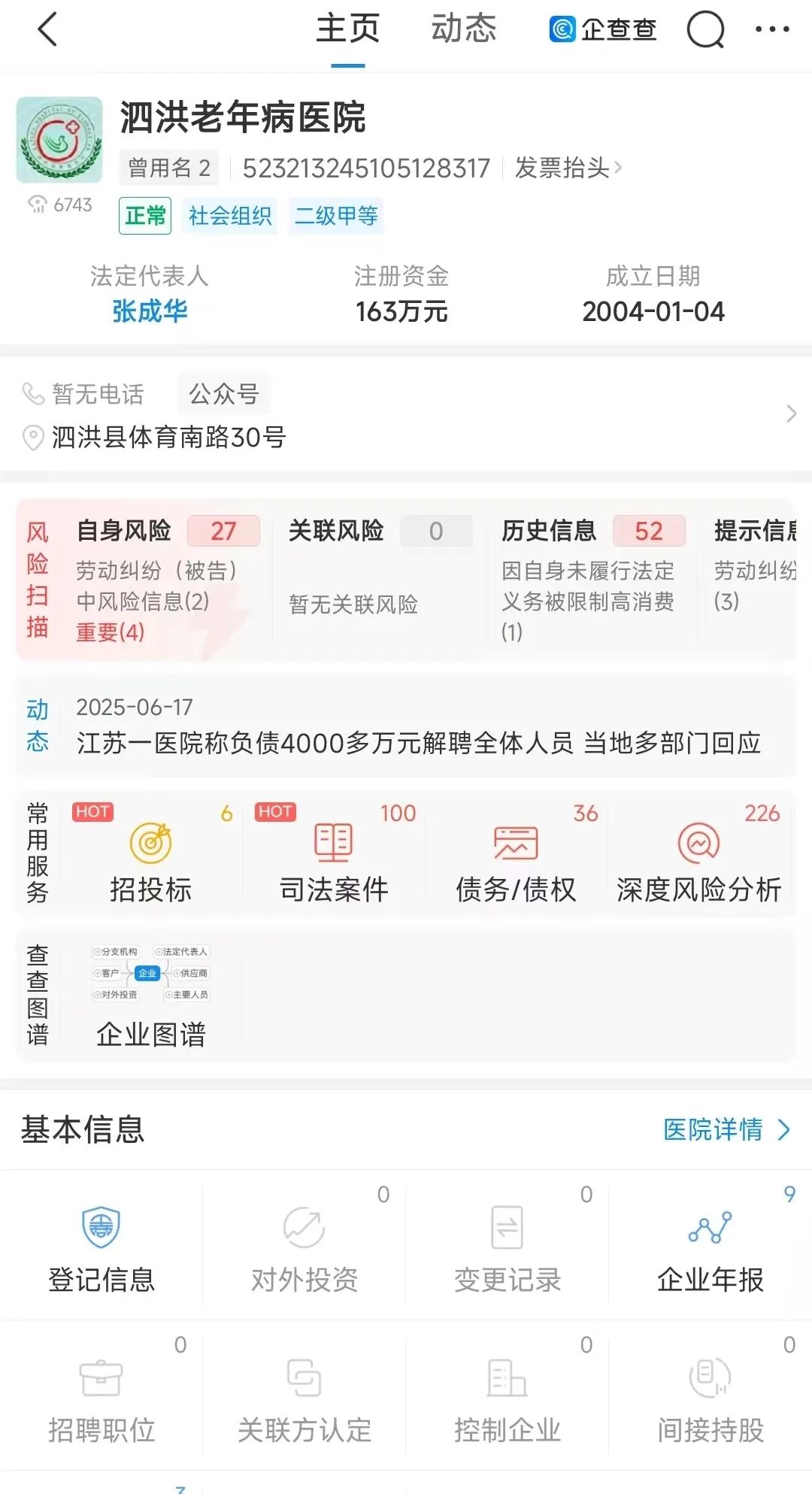Open 企业年报 annual reports
Screen dimensions: 812x1494
(710, 1245)
